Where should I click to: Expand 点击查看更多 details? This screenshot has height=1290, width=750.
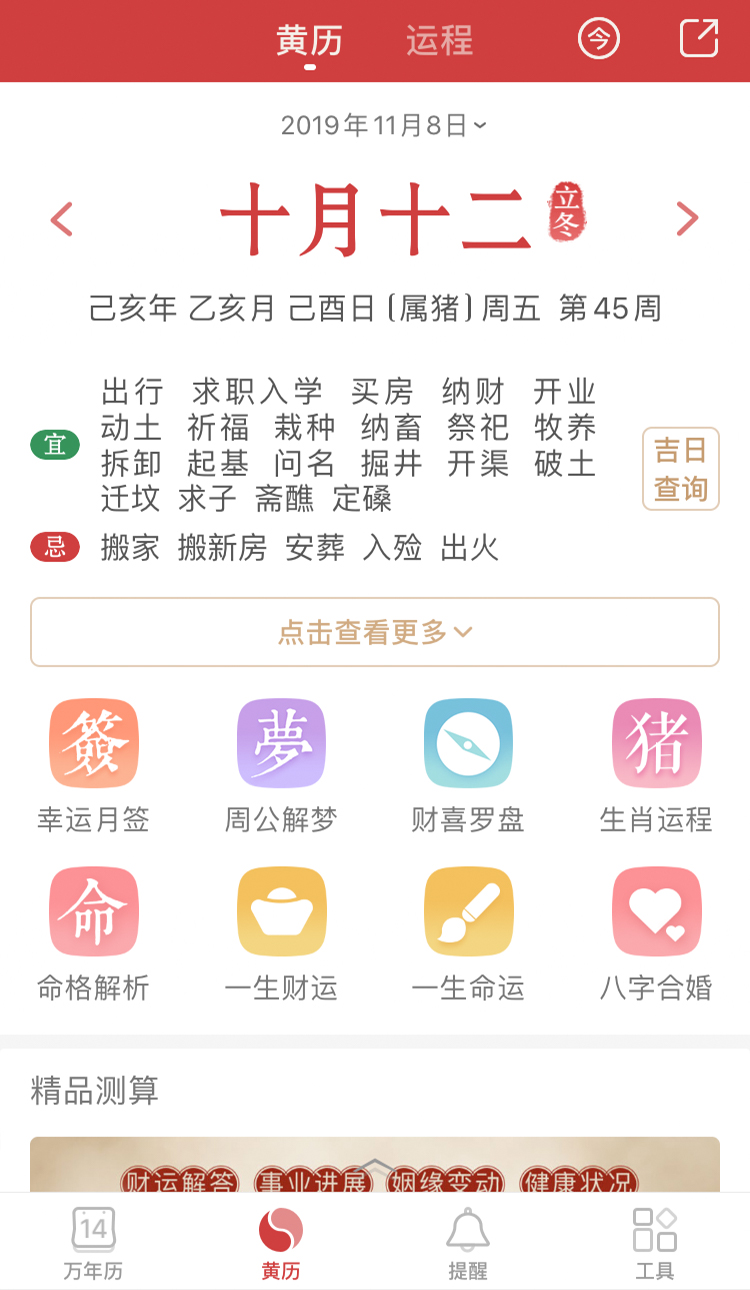[375, 632]
